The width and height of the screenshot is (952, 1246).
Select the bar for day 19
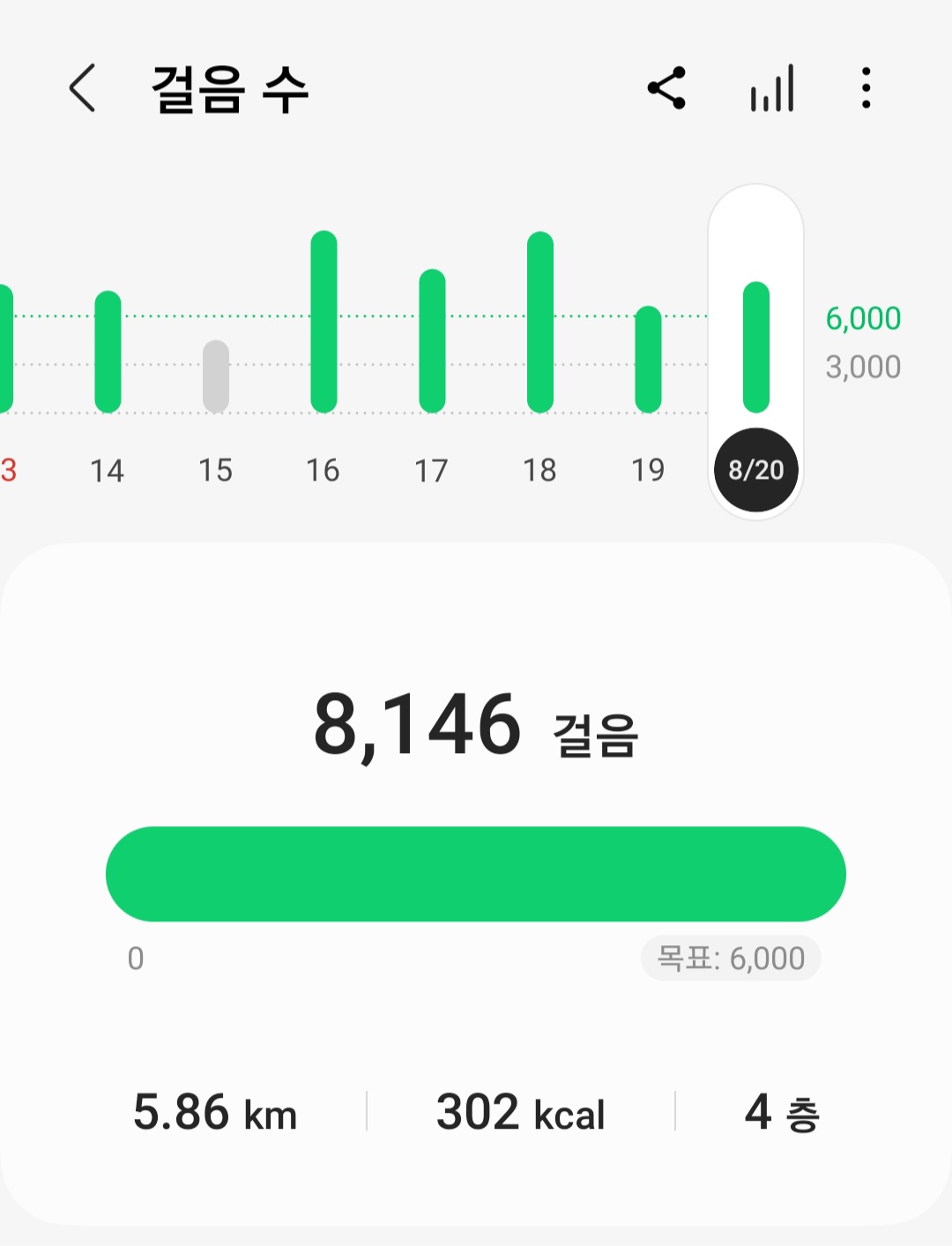648,359
